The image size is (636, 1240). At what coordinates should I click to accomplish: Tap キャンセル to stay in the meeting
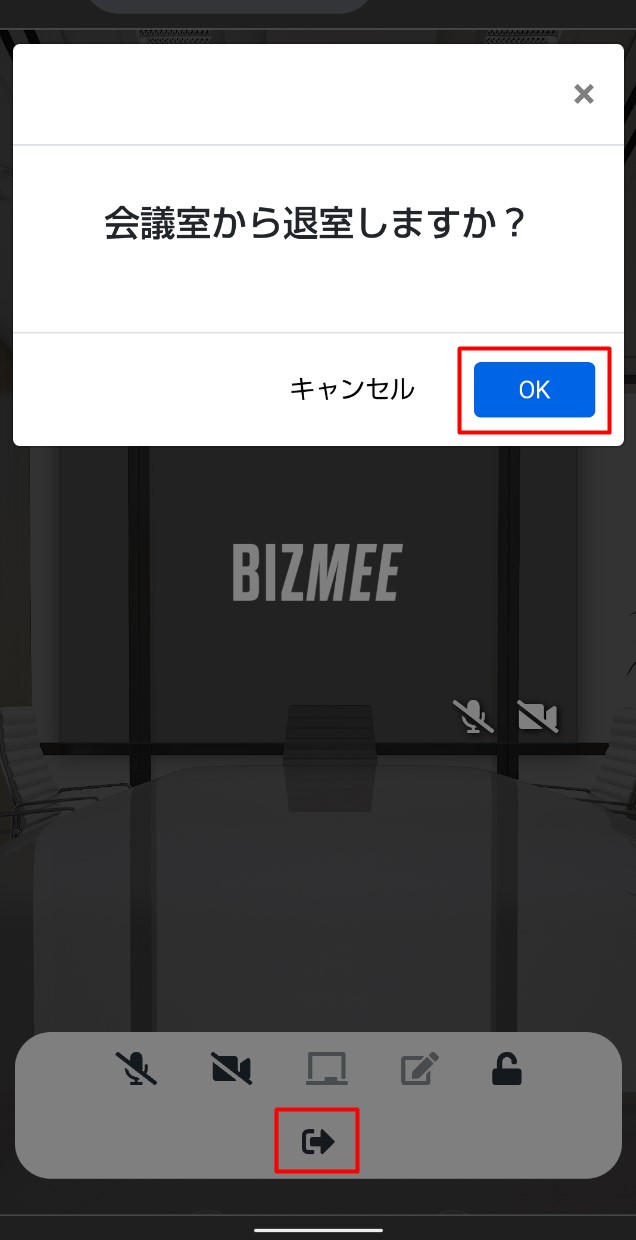[x=352, y=390]
